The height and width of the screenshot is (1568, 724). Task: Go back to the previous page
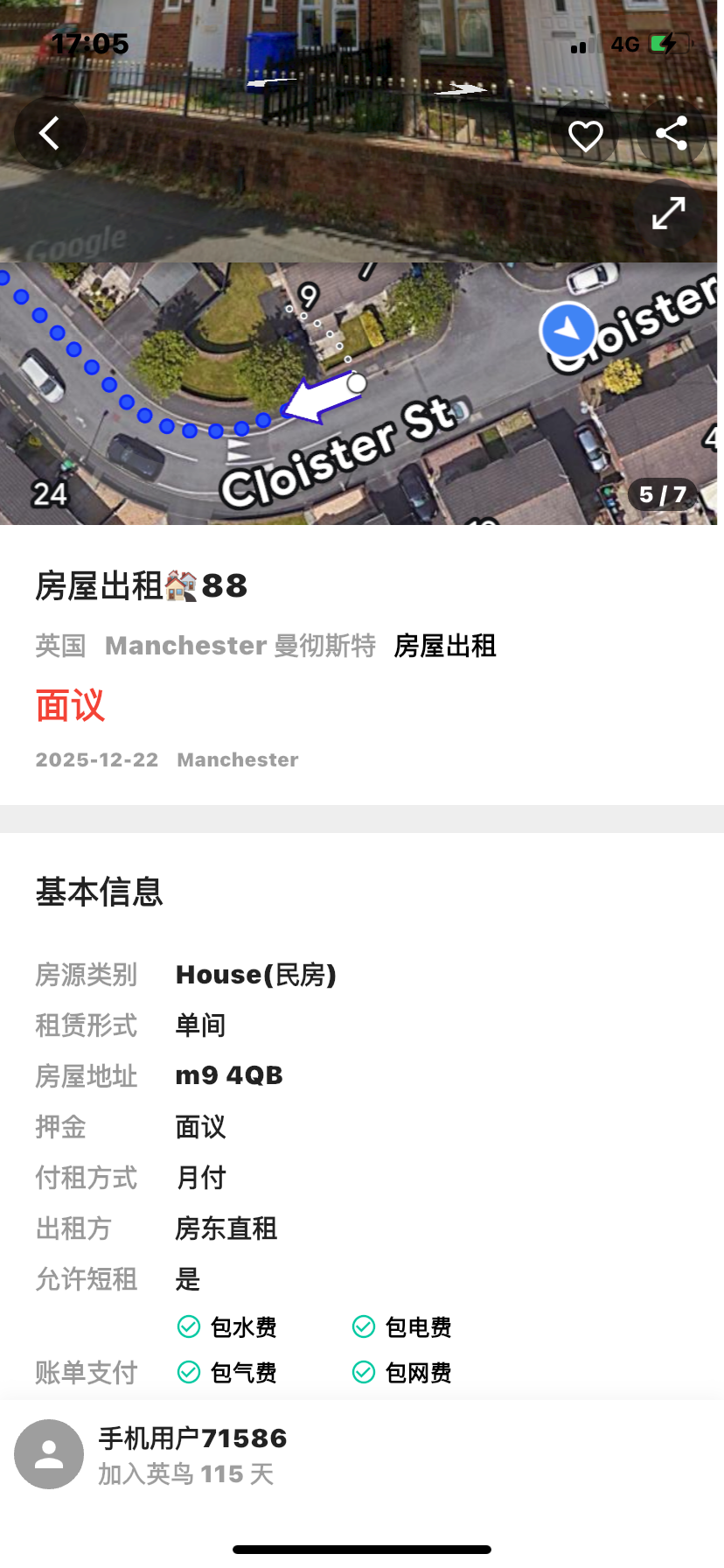coord(50,134)
